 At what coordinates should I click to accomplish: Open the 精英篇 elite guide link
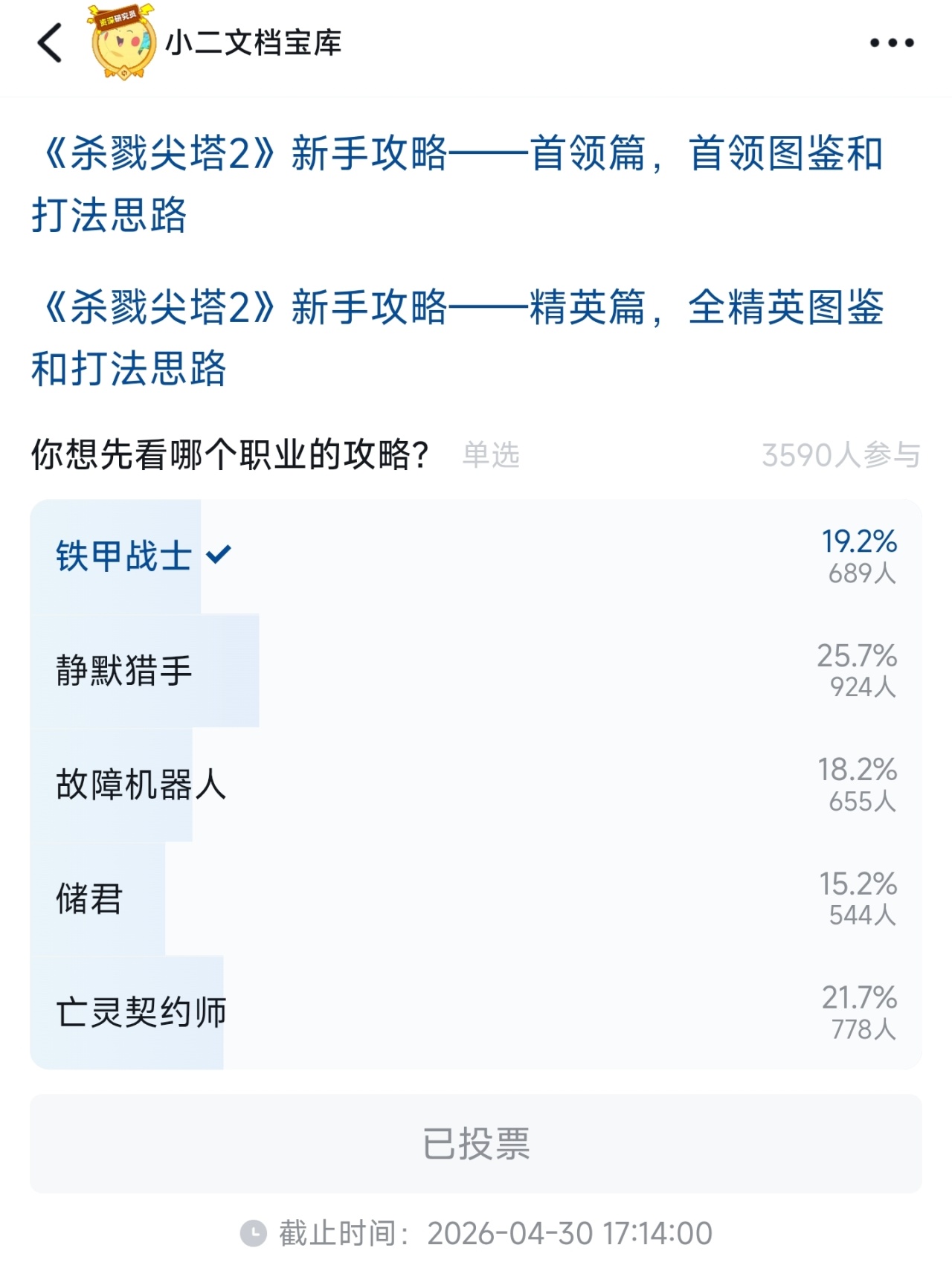coord(457,337)
